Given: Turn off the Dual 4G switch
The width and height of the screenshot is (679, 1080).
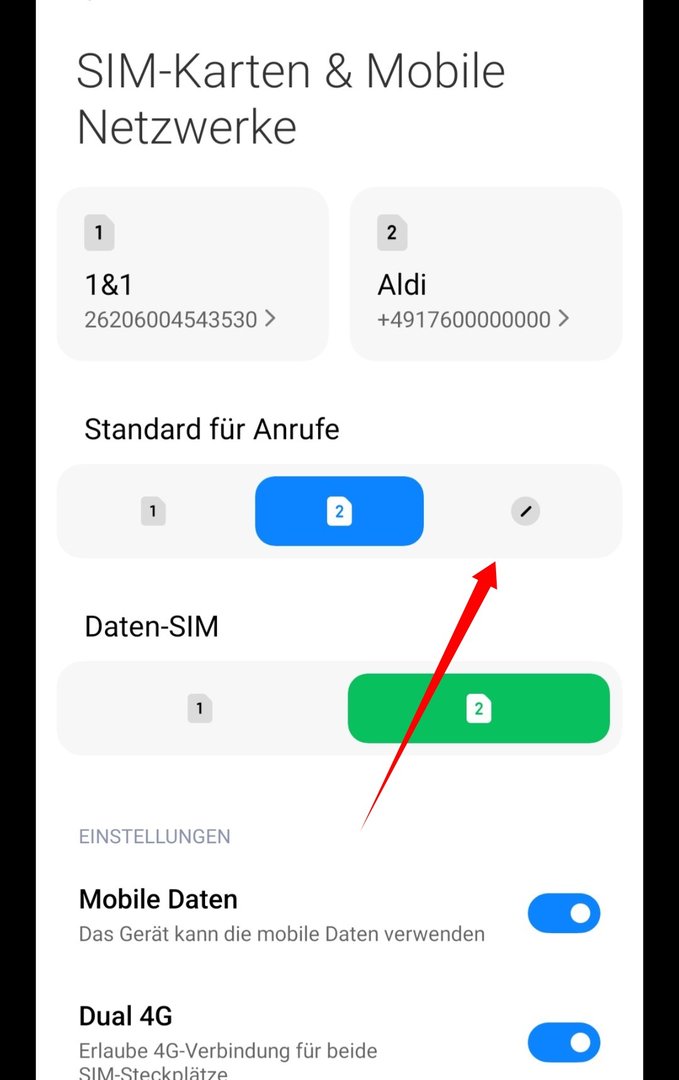Looking at the screenshot, I should pos(564,1042).
